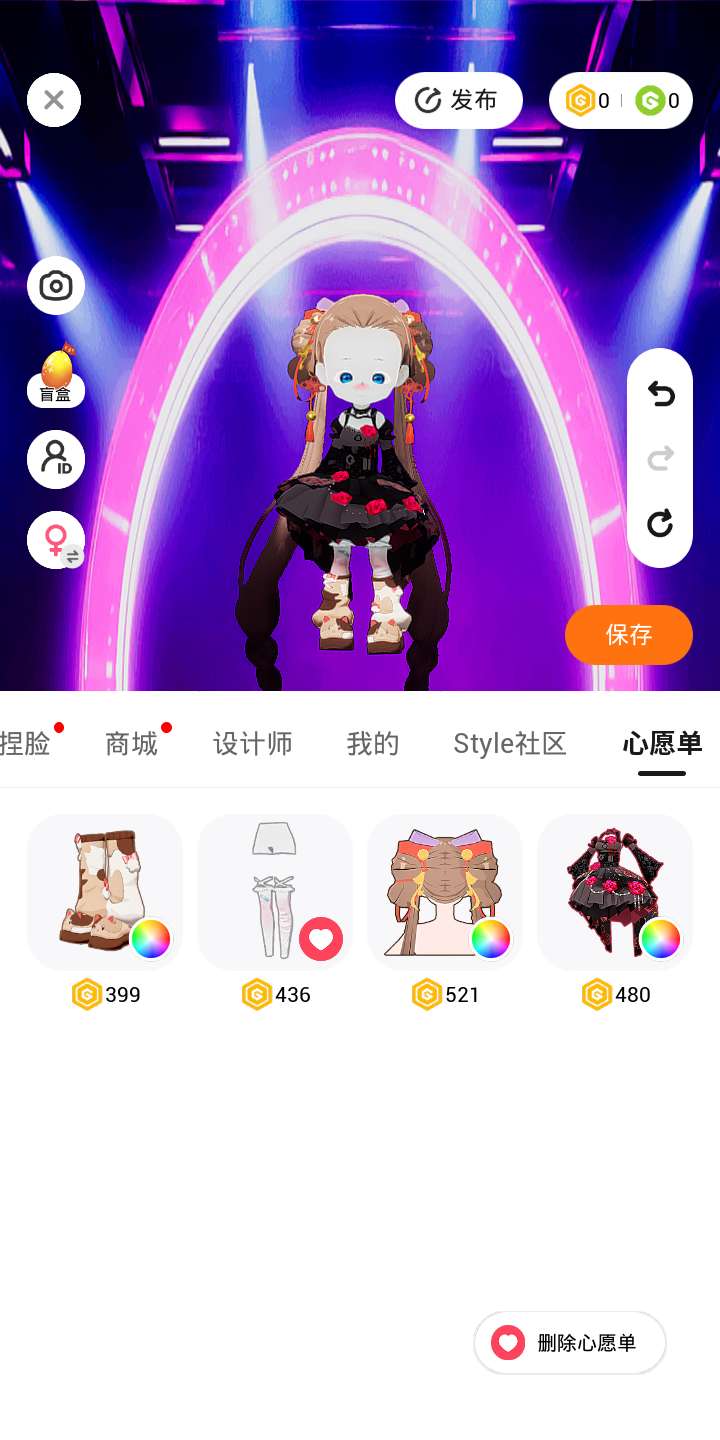The width and height of the screenshot is (720, 1440).
Task: Select the boots item priced 399
Action: [105, 892]
